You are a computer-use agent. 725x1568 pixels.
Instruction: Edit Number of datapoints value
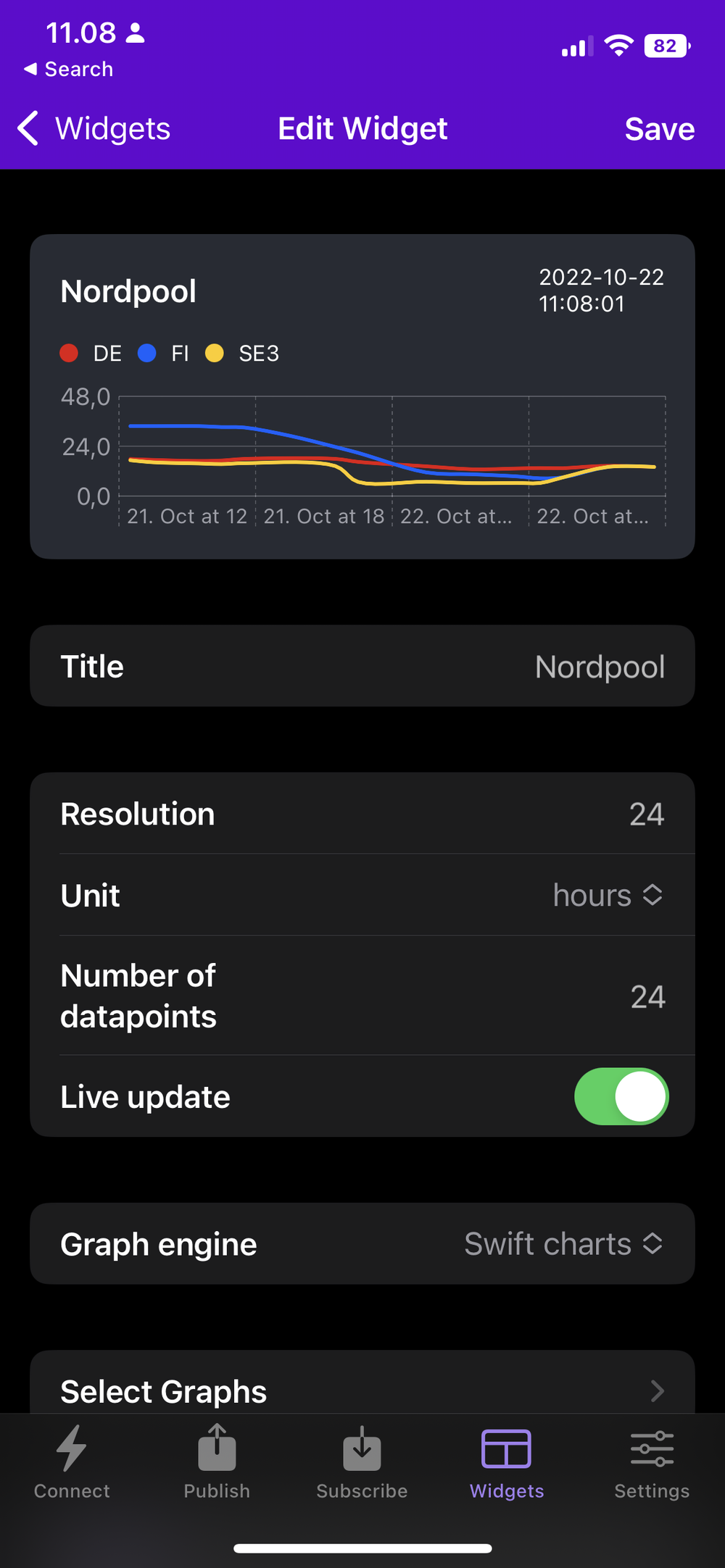(x=647, y=997)
